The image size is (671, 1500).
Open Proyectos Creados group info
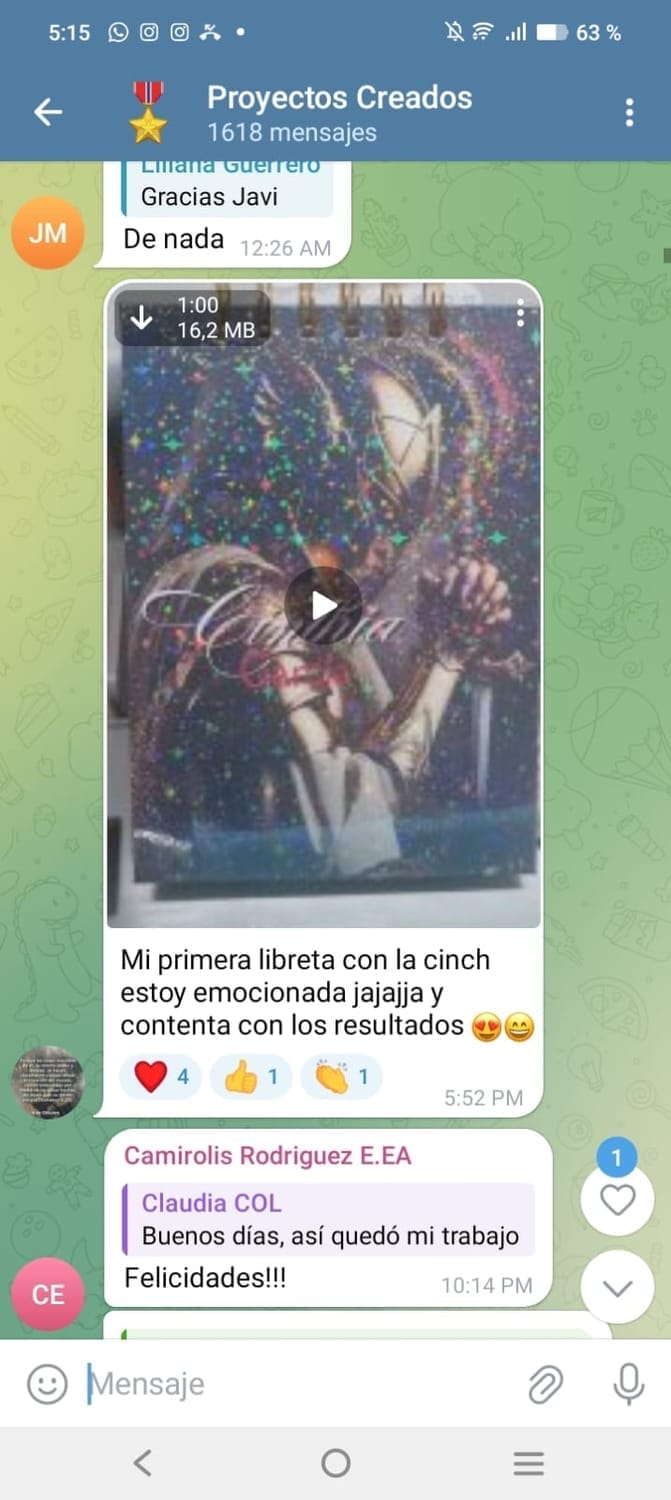point(338,112)
